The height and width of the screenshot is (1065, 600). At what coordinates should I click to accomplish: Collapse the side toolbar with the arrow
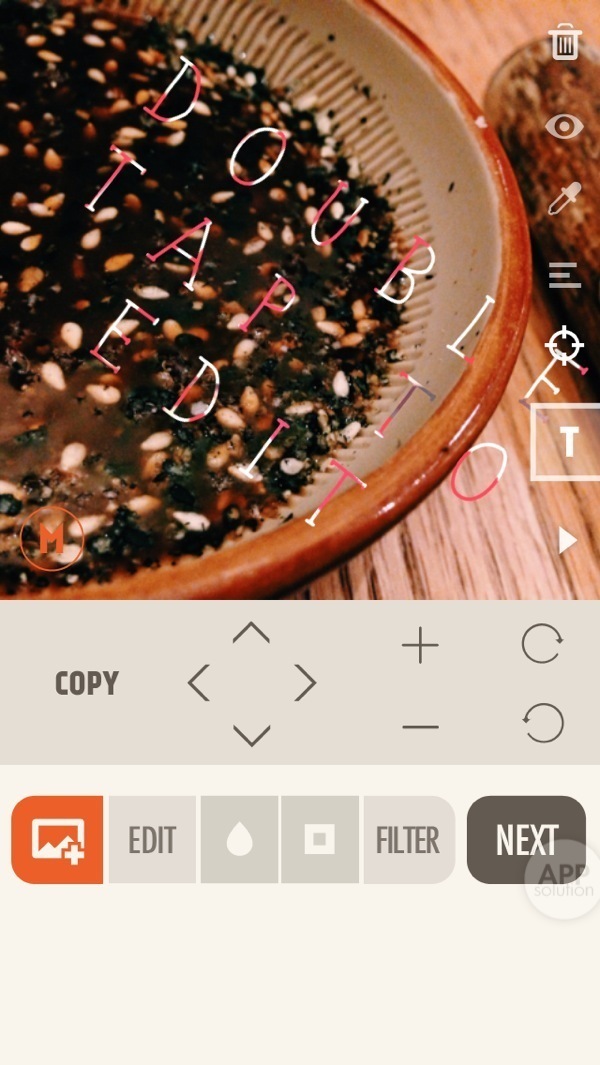pyautogui.click(x=567, y=540)
